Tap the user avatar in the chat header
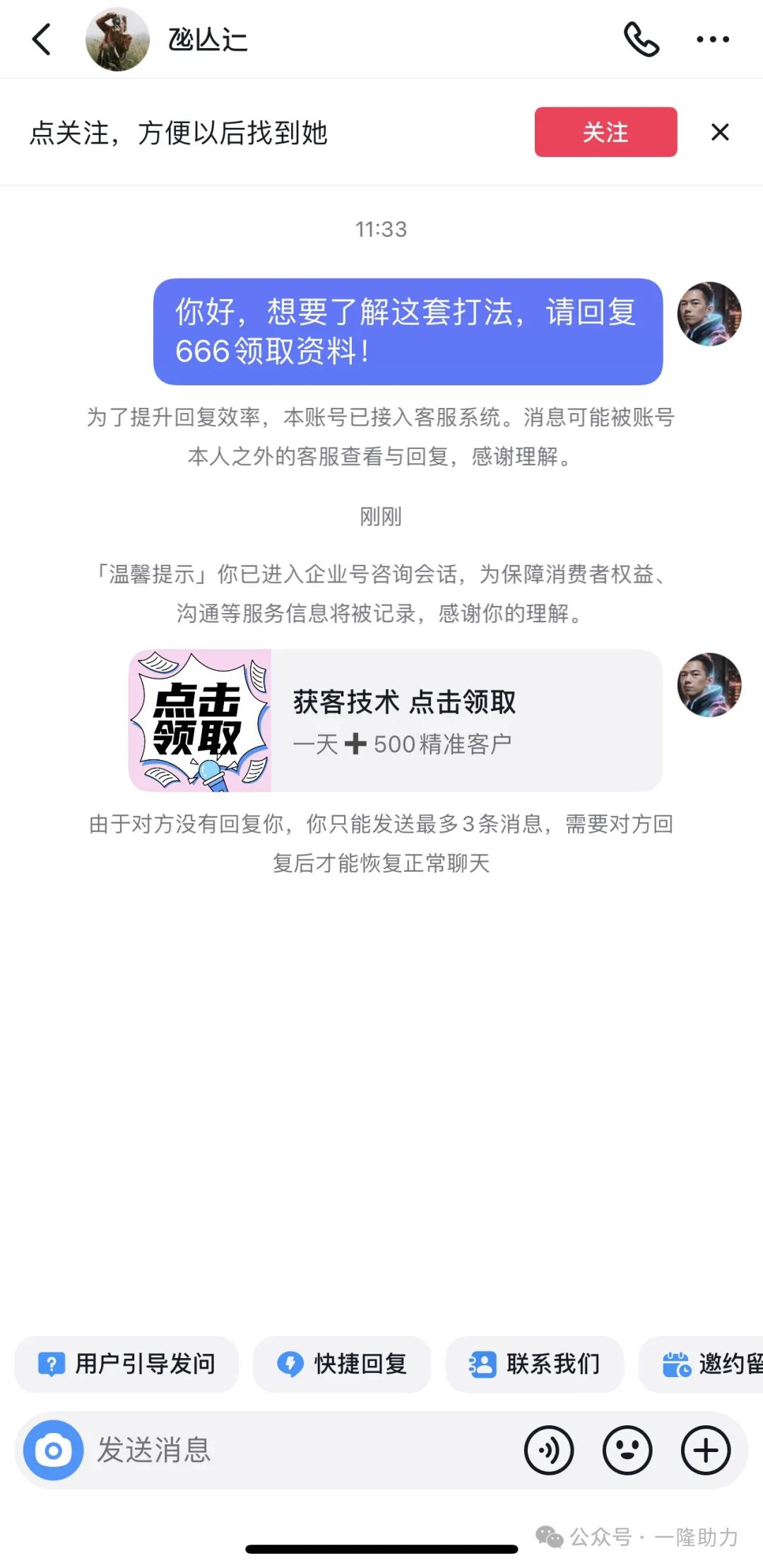Screen dimensions: 763x1568 [117, 40]
